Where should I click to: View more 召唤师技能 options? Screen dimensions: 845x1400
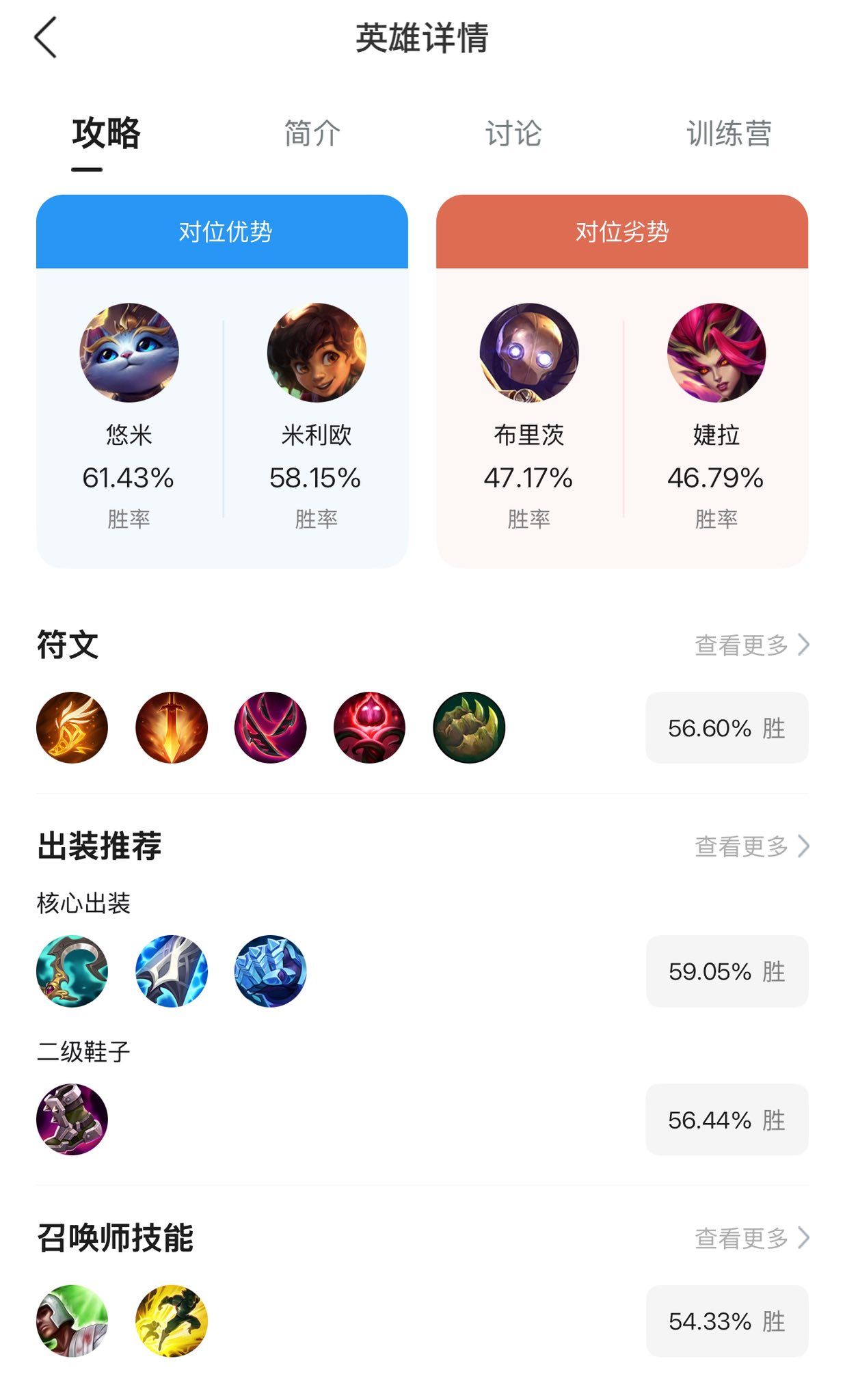[x=751, y=1237]
